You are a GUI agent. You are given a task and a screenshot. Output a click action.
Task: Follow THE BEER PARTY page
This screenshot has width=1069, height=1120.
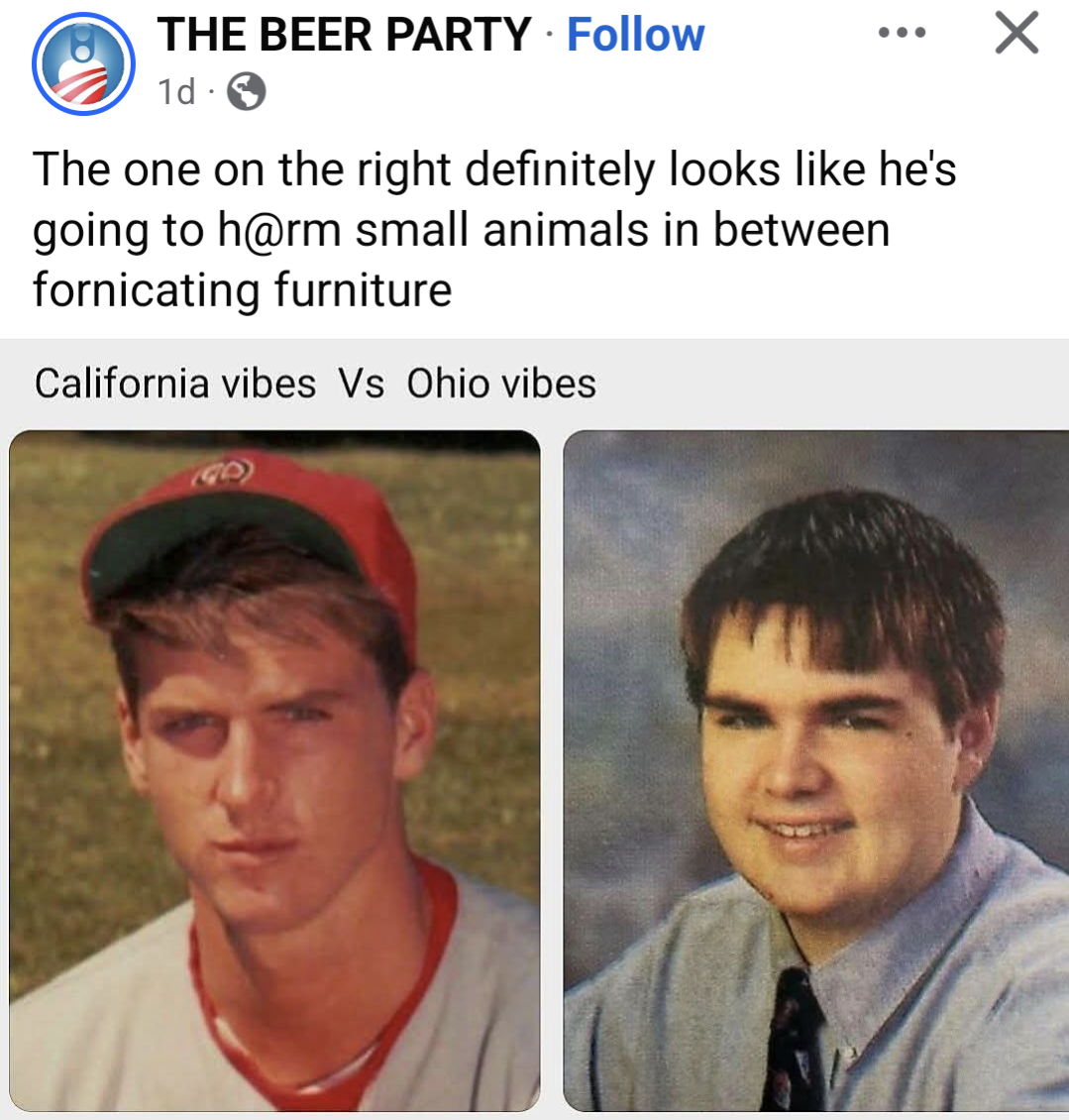[x=635, y=36]
